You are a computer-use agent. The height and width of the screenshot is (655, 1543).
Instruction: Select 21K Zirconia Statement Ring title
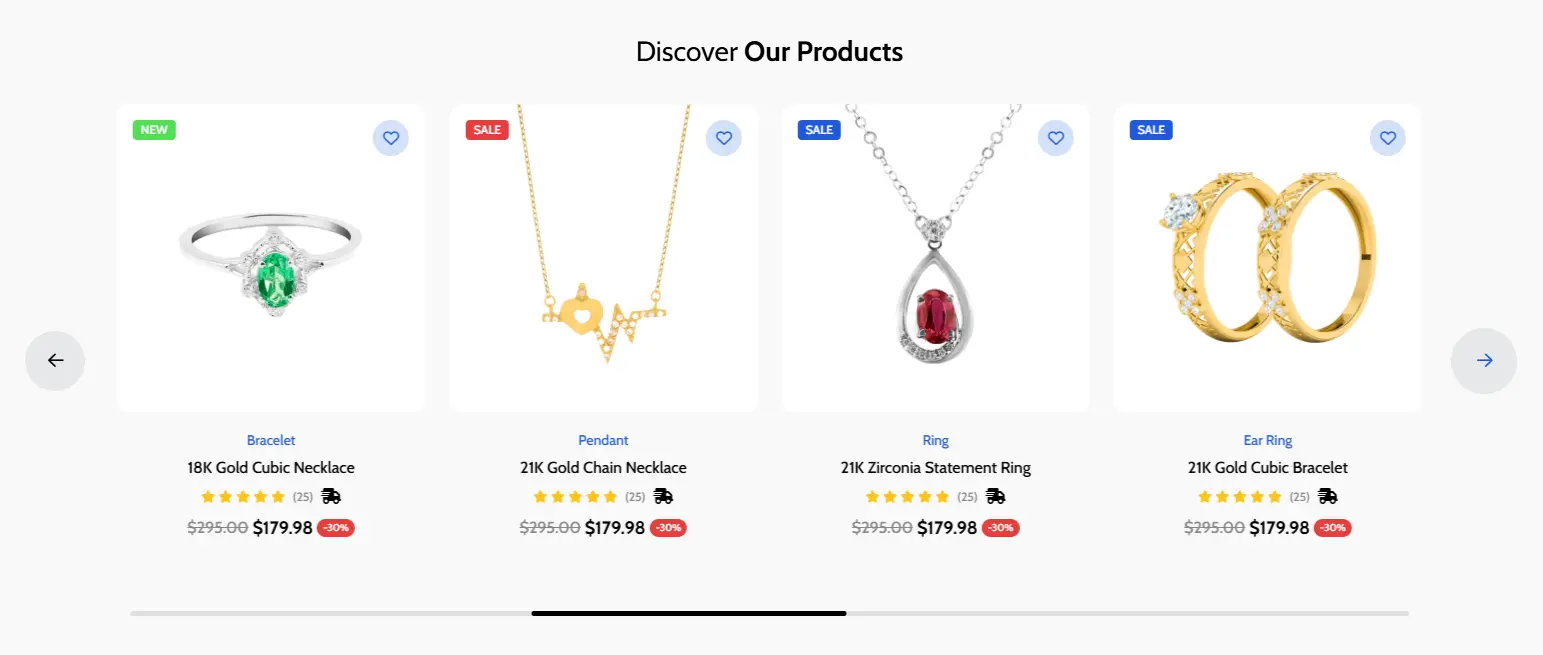click(x=935, y=467)
